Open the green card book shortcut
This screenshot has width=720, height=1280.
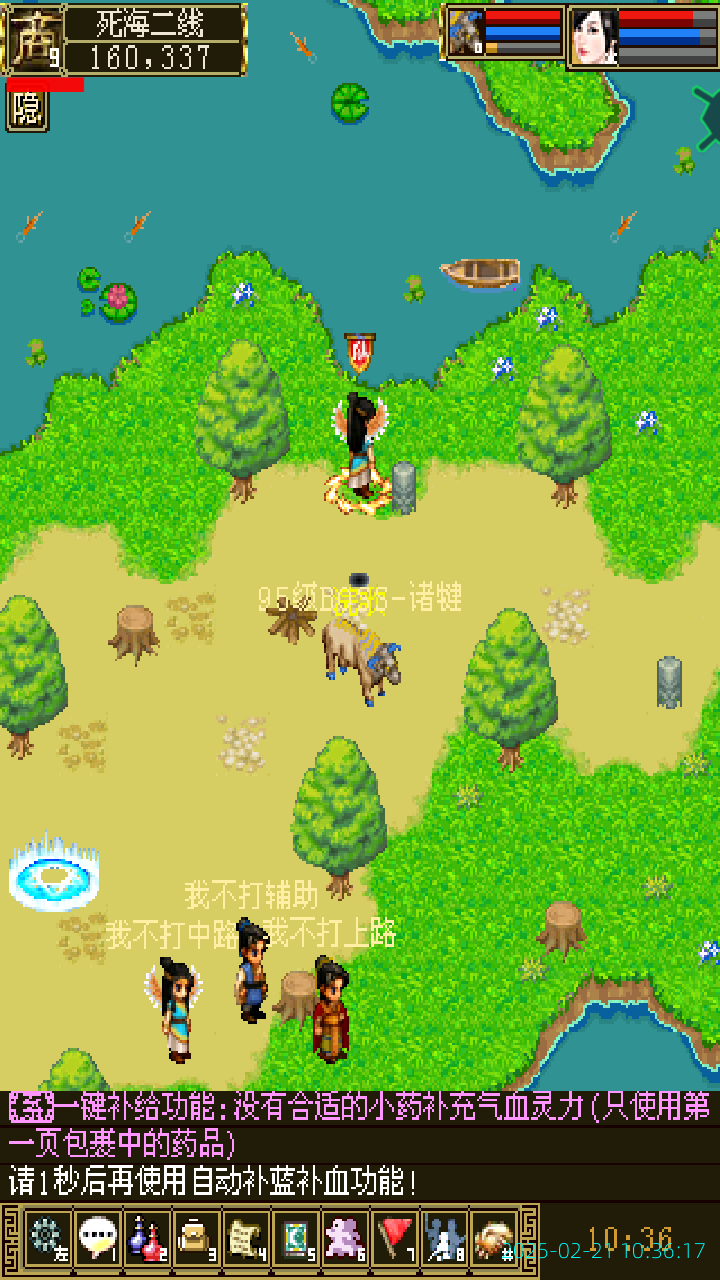coord(296,1238)
